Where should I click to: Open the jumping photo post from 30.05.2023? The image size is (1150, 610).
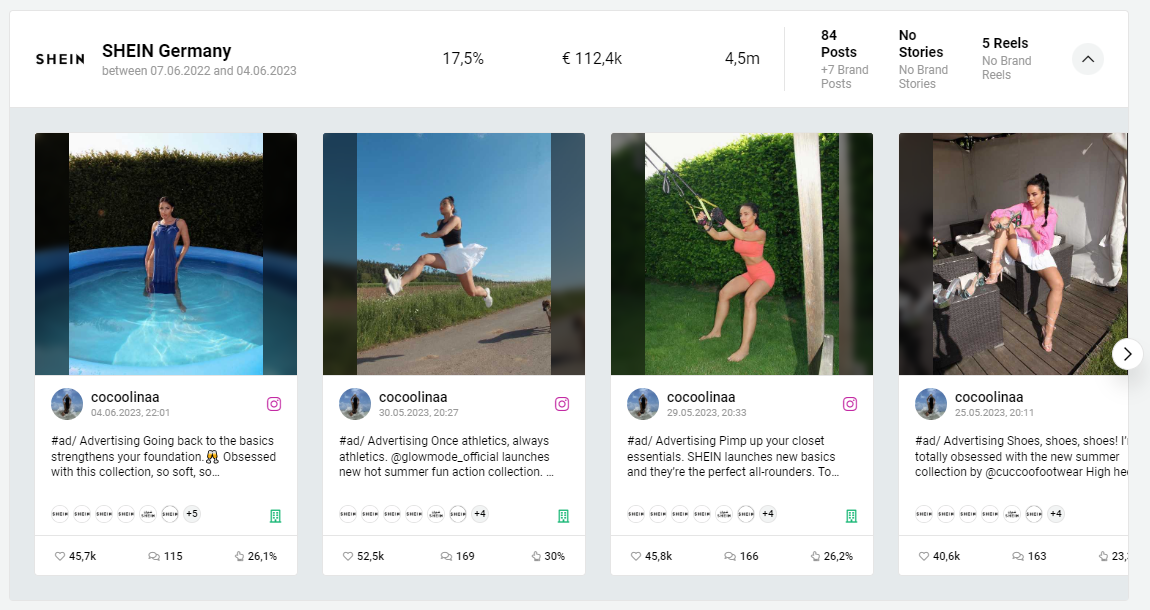[454, 254]
